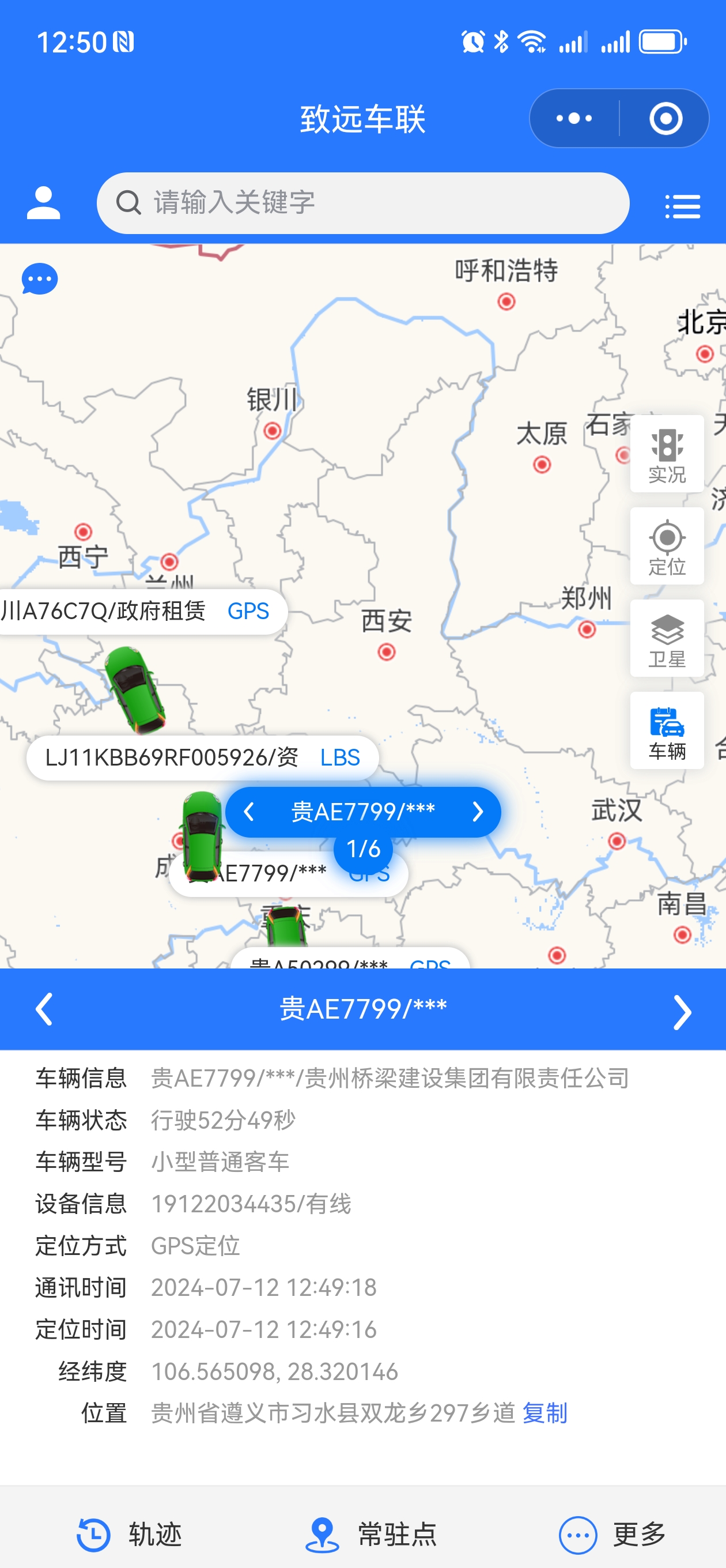
Task: Open the 常驻点 frequent stops
Action: point(371,1534)
